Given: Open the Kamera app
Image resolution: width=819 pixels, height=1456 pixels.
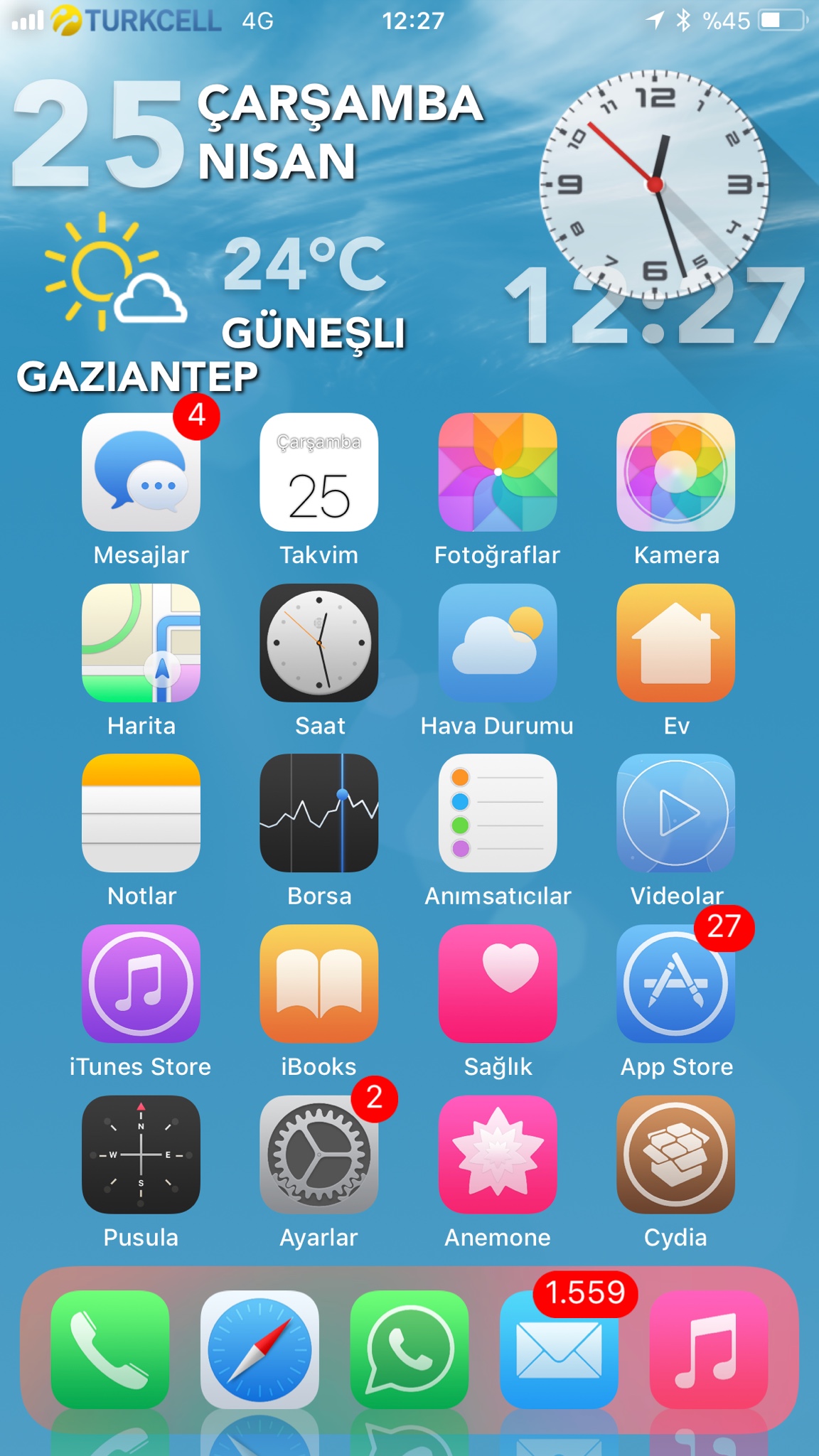Looking at the screenshot, I should point(676,472).
